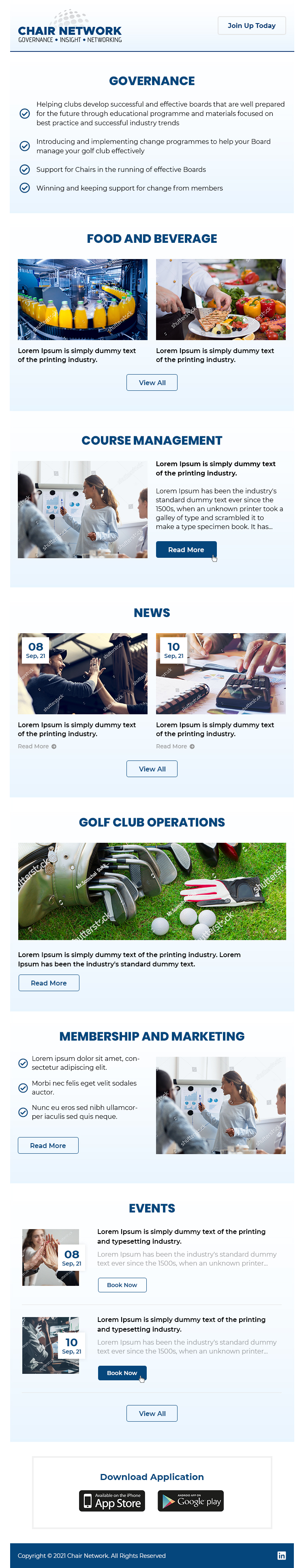Image resolution: width=304 pixels, height=1568 pixels.
Task: Book the 10 Sep event
Action: (x=122, y=1373)
